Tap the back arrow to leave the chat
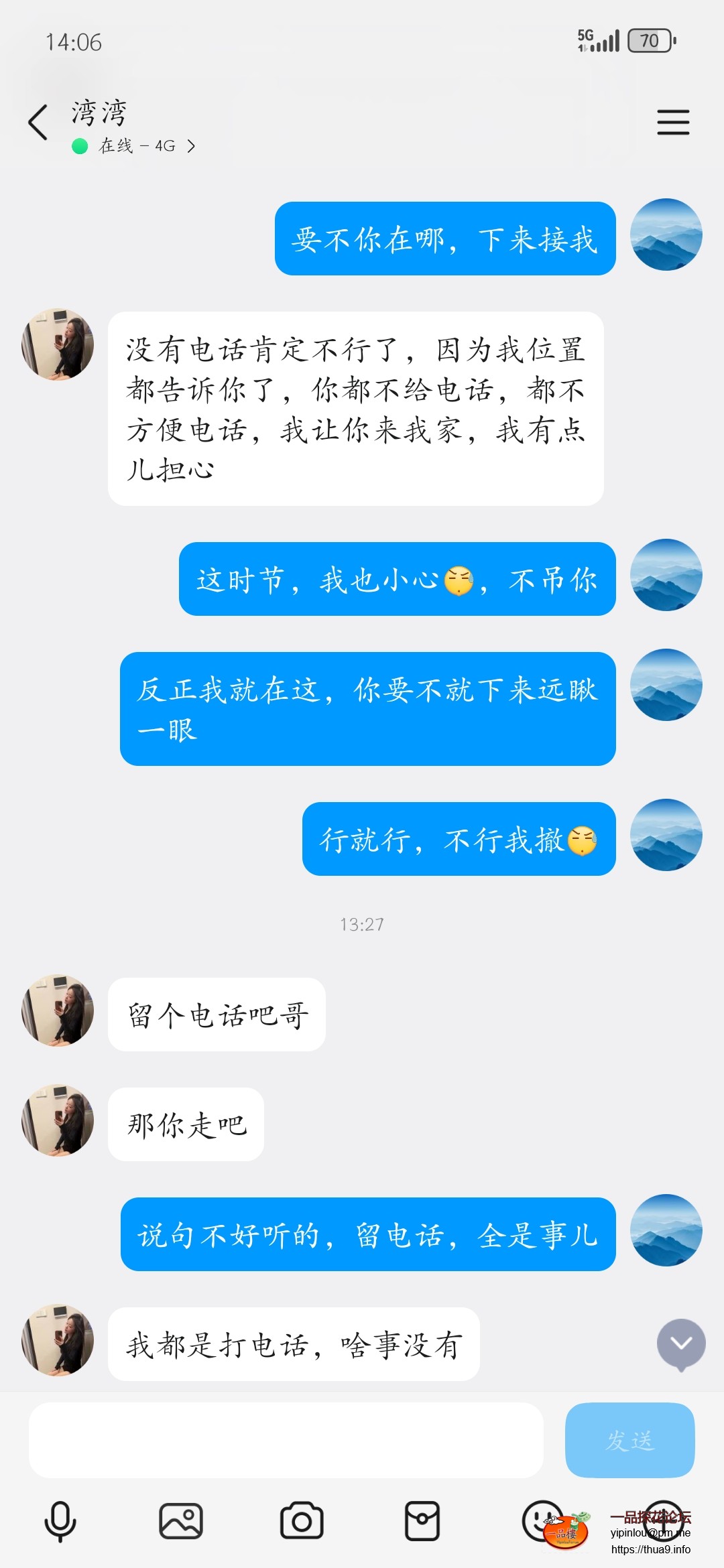724x1568 pixels. tap(38, 123)
